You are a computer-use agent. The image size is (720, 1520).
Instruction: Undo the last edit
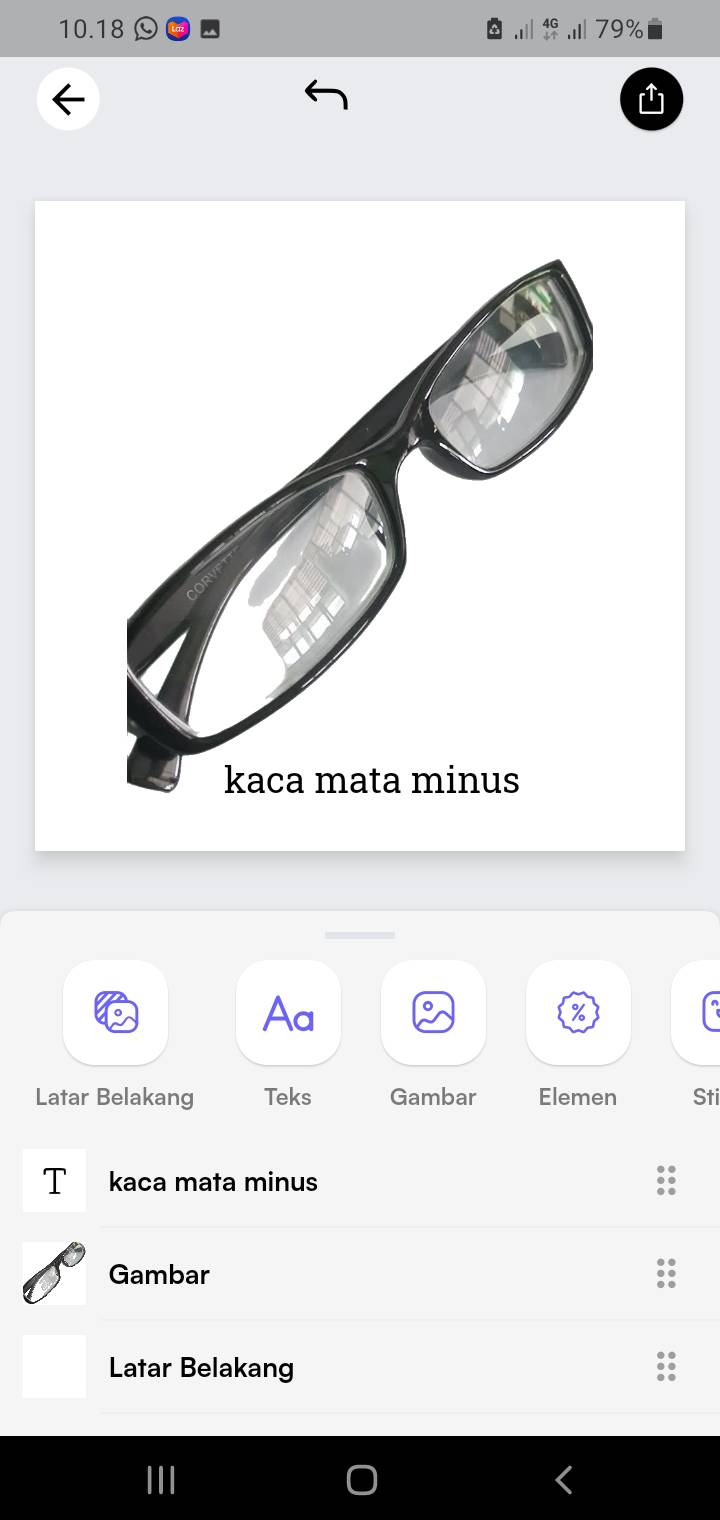[326, 95]
